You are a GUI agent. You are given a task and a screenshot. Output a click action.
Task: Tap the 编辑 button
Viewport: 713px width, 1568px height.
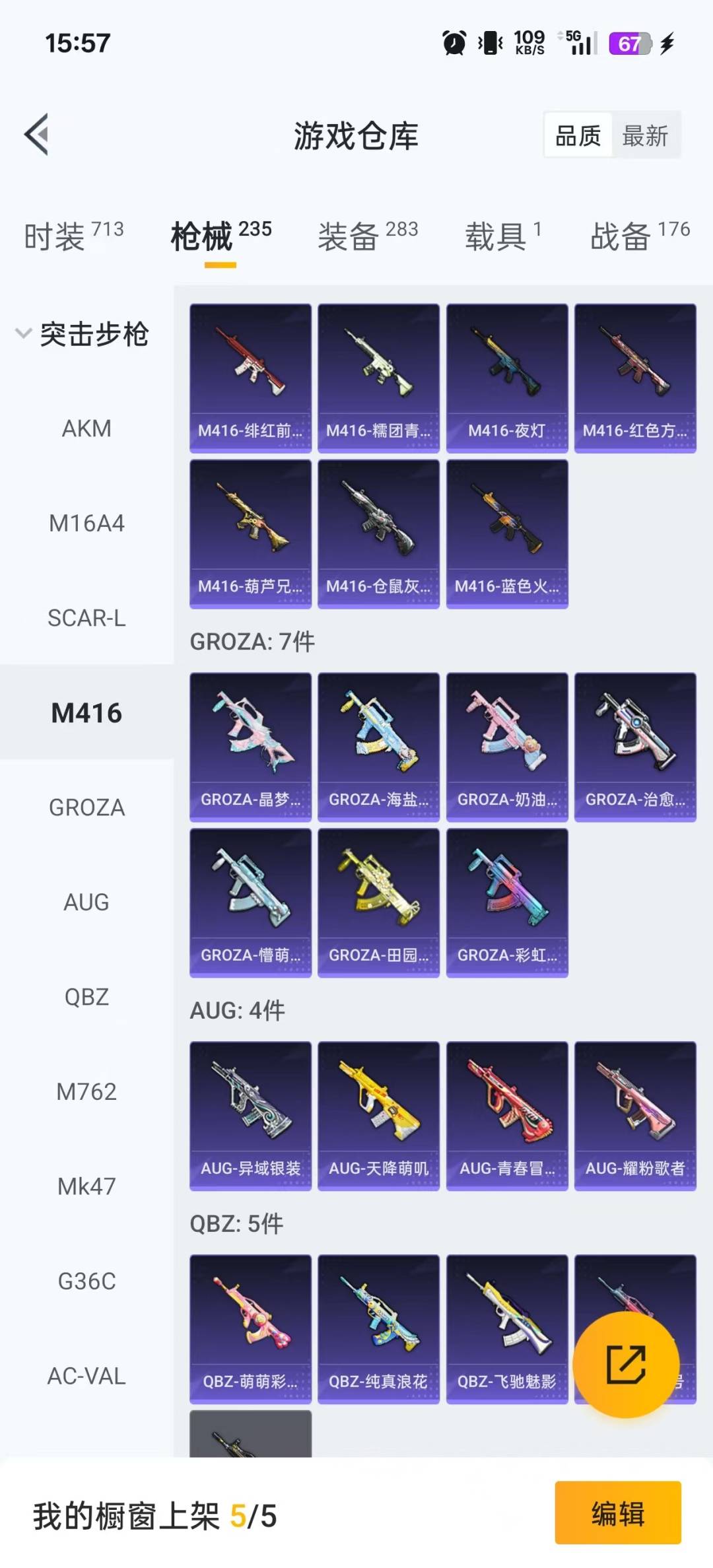[618, 1513]
